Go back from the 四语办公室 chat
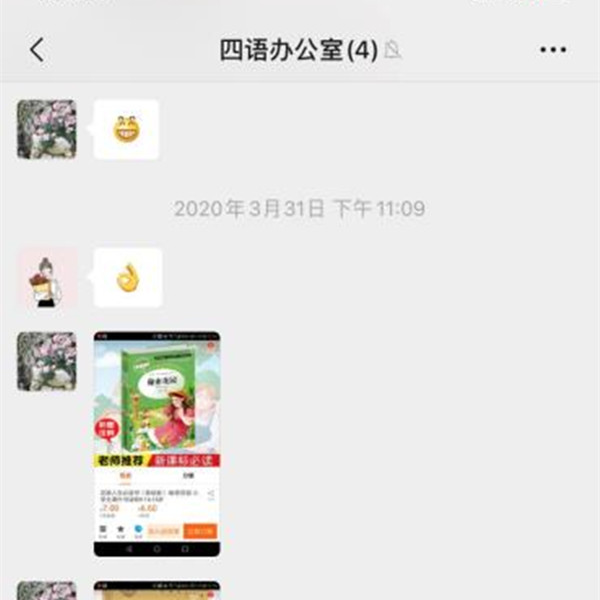This screenshot has height=600, width=600. tap(37, 50)
